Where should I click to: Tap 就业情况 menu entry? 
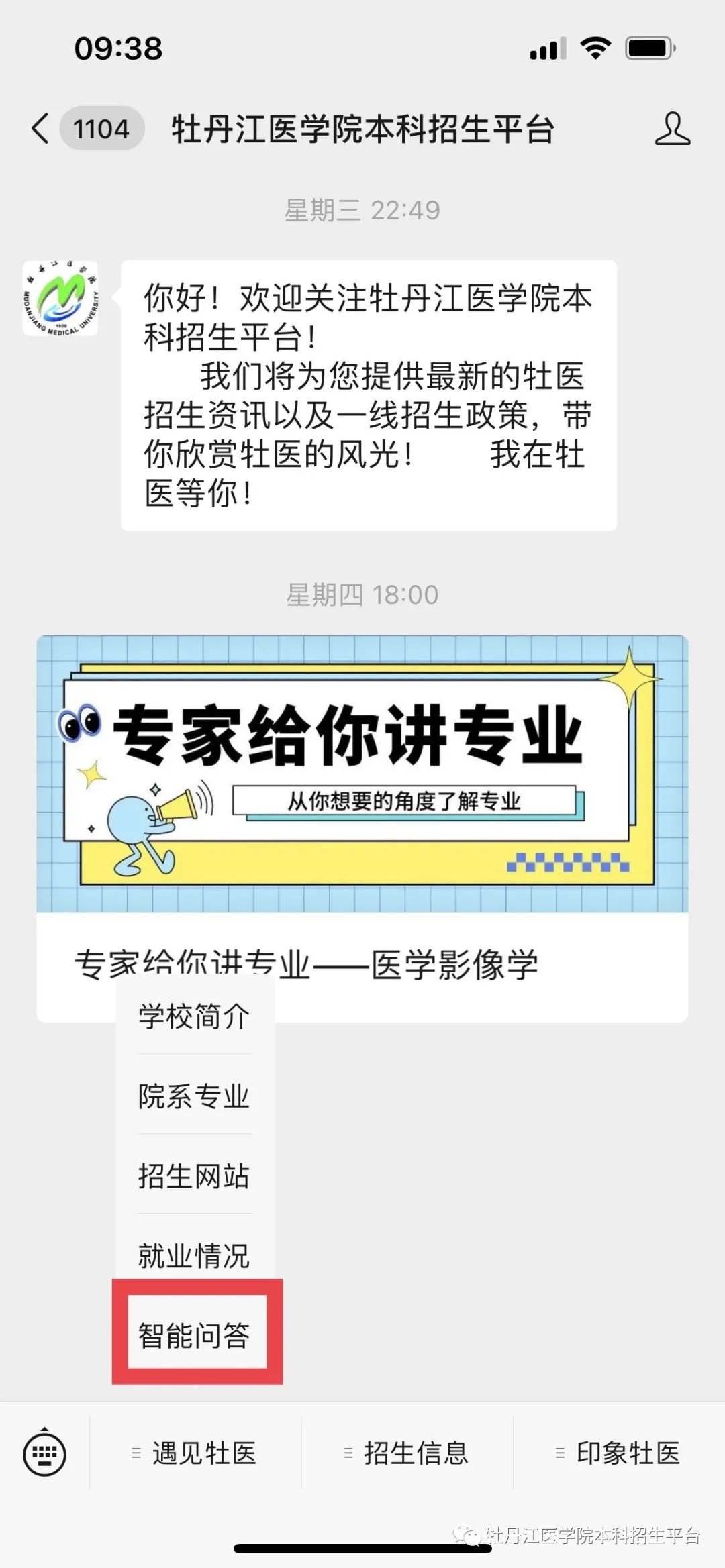tap(194, 1255)
